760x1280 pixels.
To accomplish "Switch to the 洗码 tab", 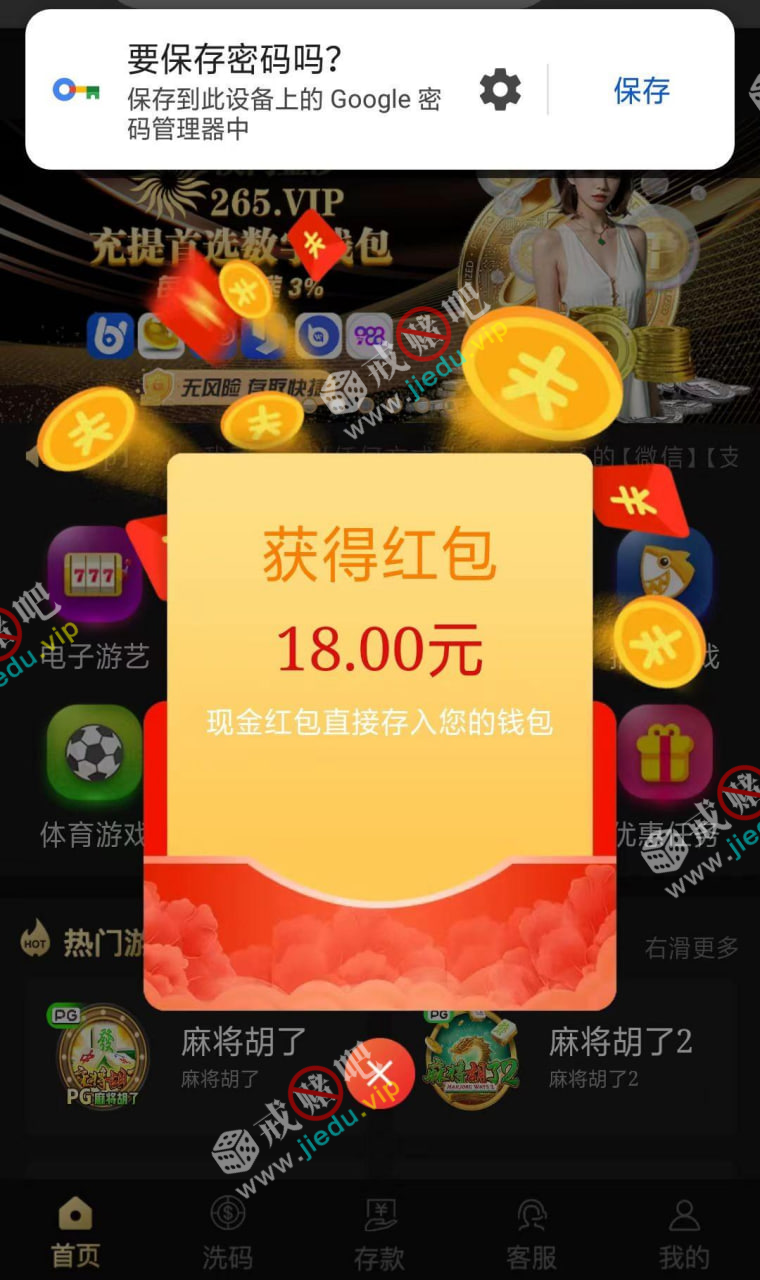I will click(x=228, y=1231).
